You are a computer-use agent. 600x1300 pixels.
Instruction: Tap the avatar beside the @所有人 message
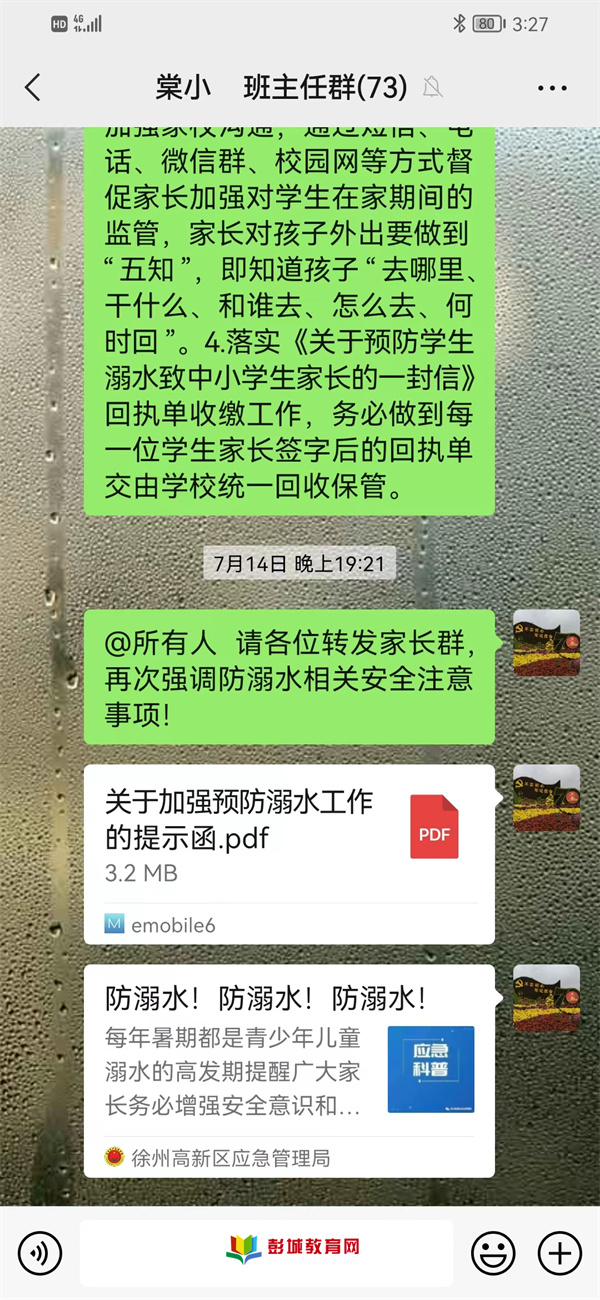point(546,643)
